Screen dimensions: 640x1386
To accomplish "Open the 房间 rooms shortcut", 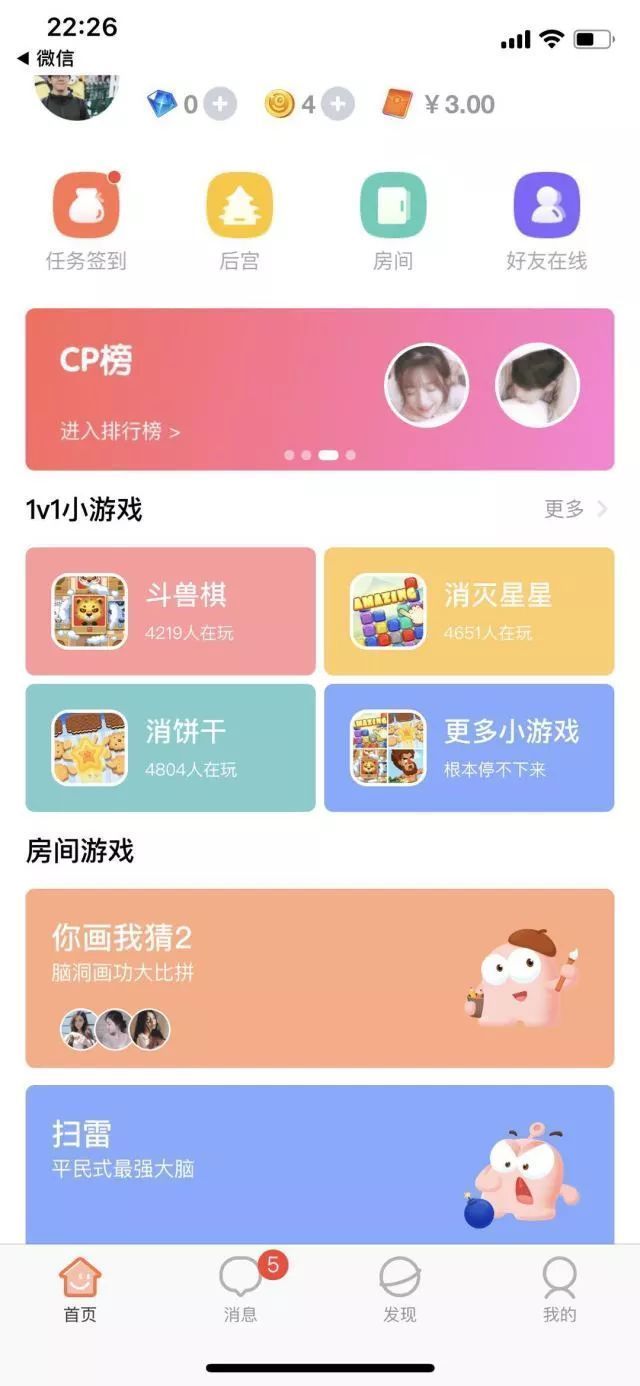I will tap(393, 222).
